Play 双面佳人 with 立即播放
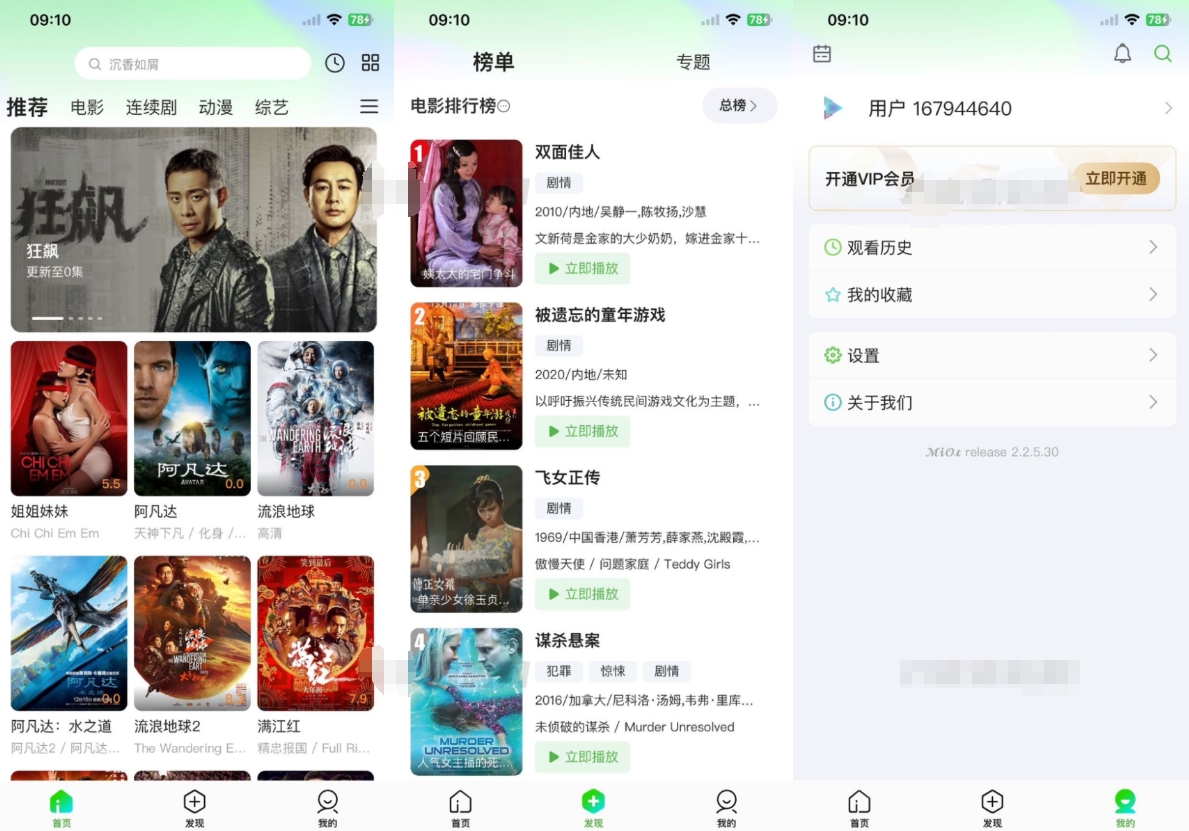This screenshot has height=831, width=1189. pyautogui.click(x=582, y=268)
